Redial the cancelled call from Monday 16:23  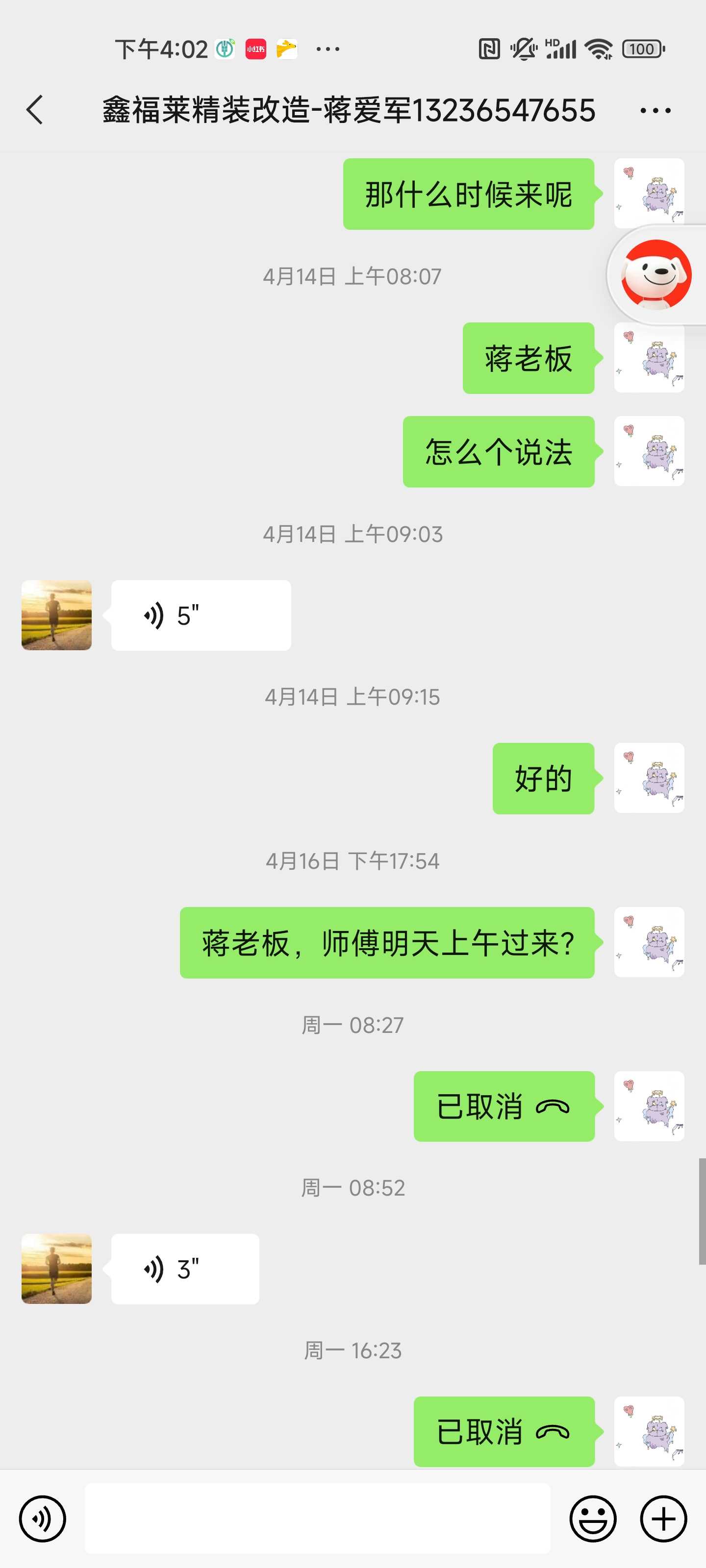coord(504,1431)
